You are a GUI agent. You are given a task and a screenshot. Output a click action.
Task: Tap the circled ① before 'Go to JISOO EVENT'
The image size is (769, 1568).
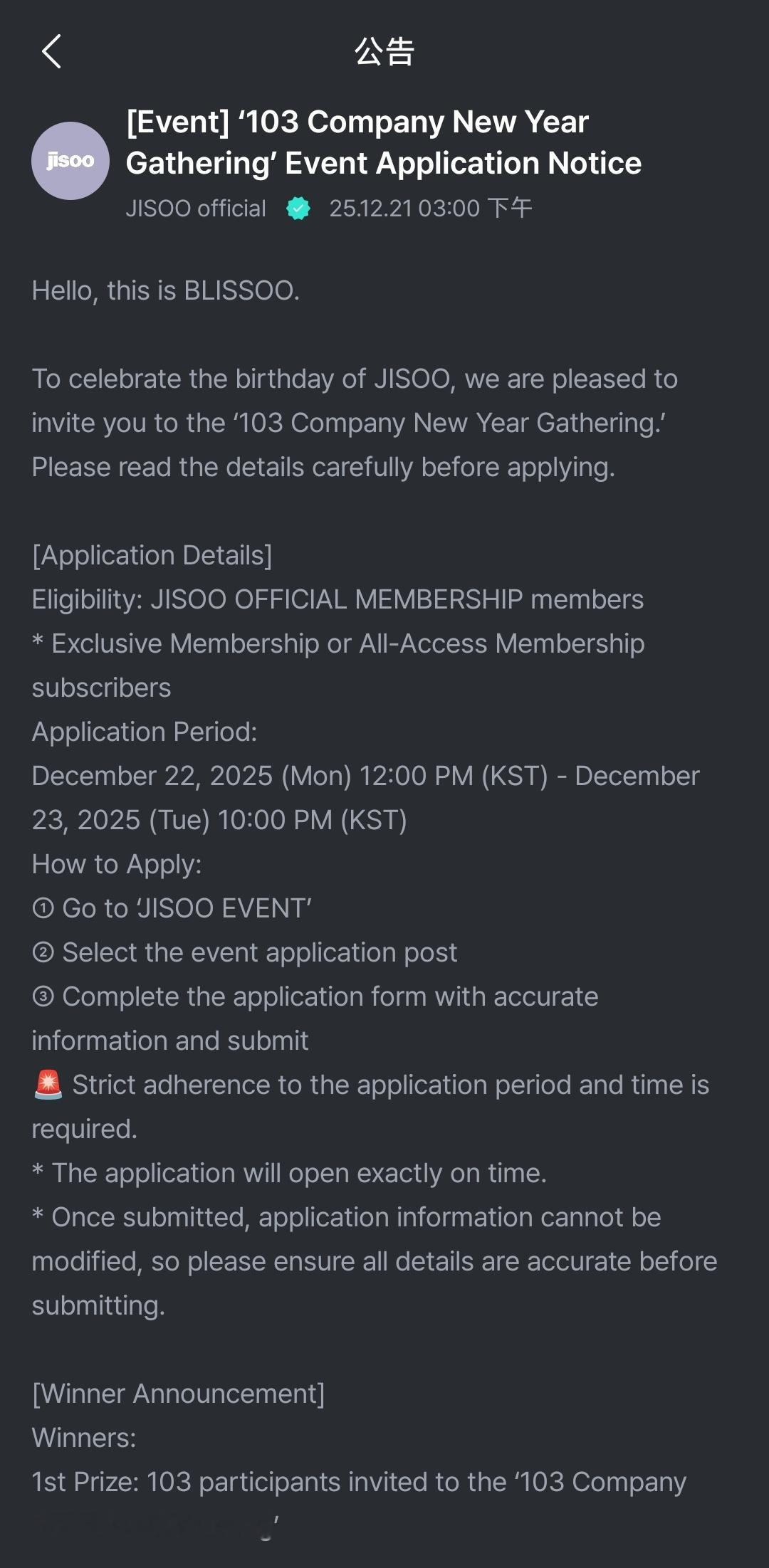click(44, 907)
